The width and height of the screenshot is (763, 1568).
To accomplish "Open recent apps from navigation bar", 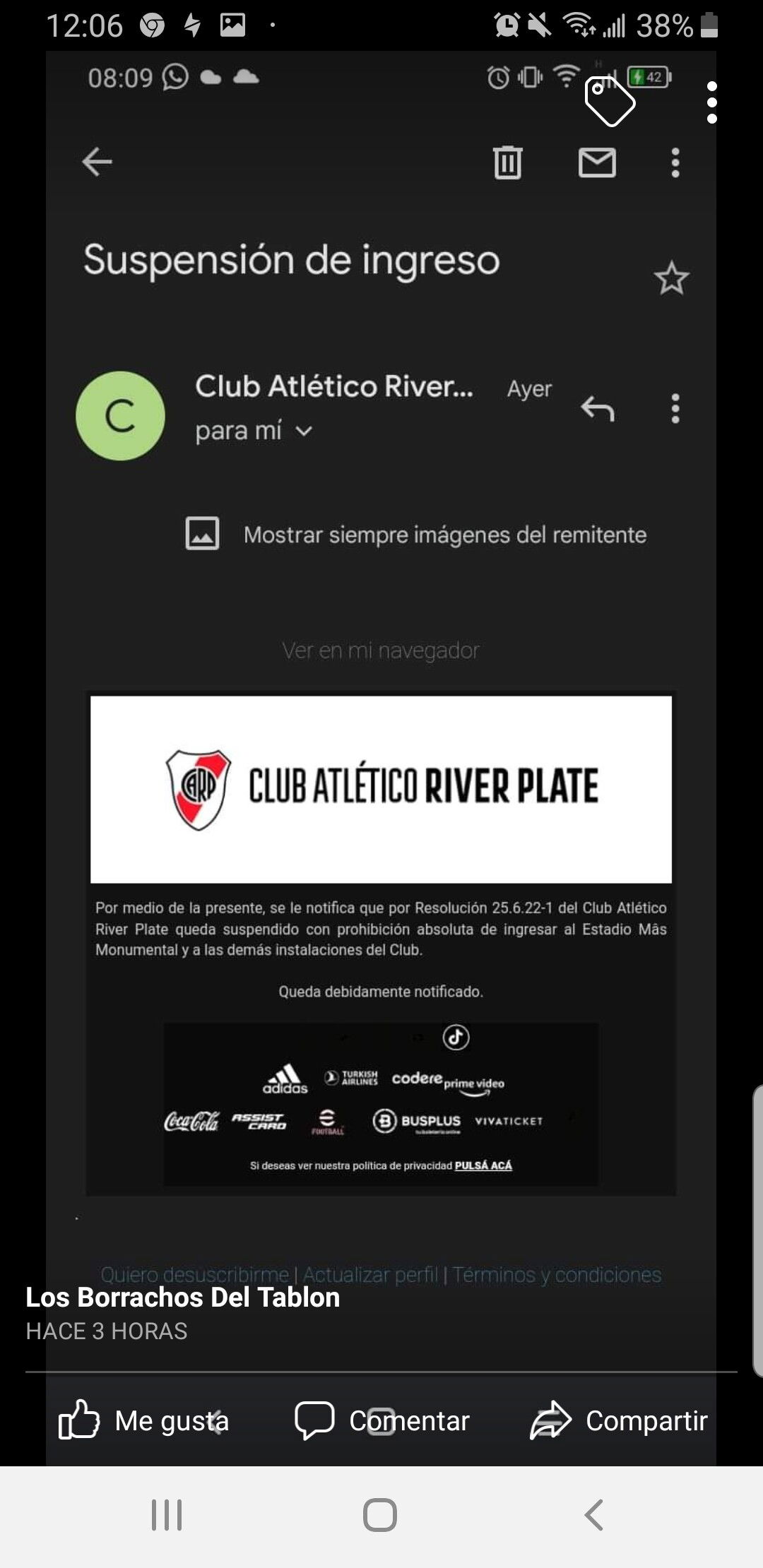I will click(167, 1515).
